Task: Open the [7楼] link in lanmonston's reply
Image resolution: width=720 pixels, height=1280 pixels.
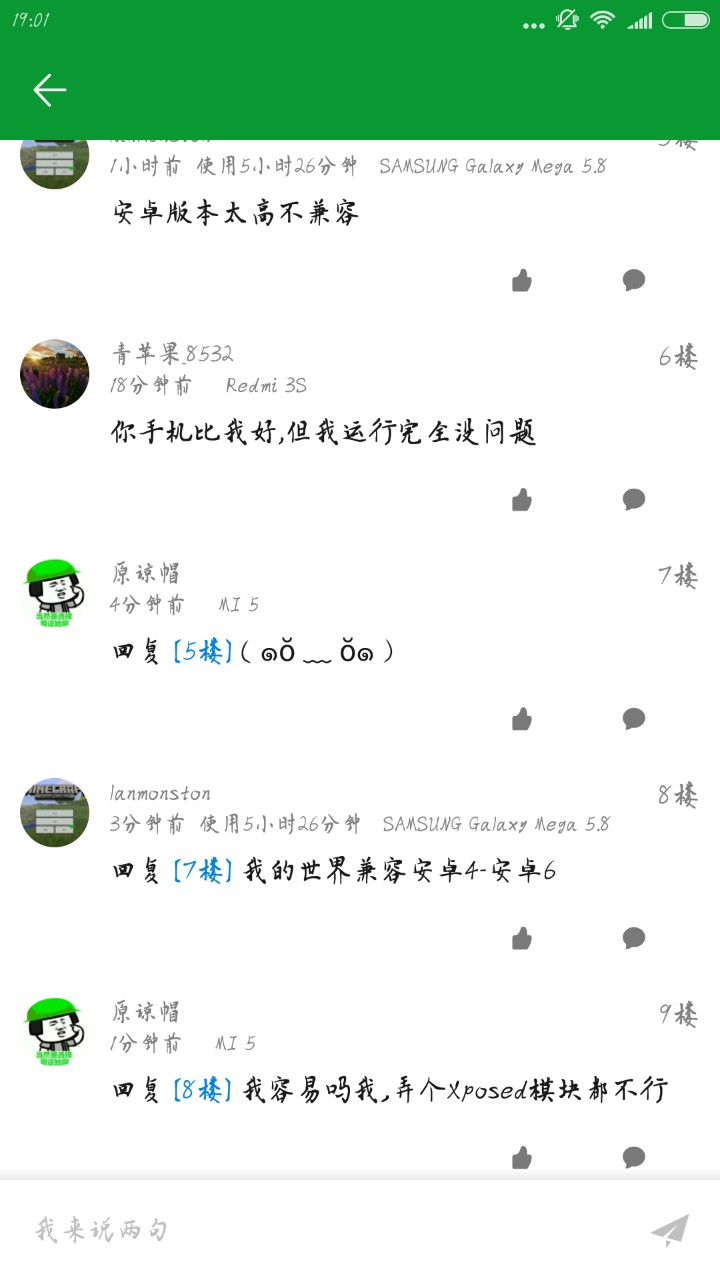Action: point(202,872)
